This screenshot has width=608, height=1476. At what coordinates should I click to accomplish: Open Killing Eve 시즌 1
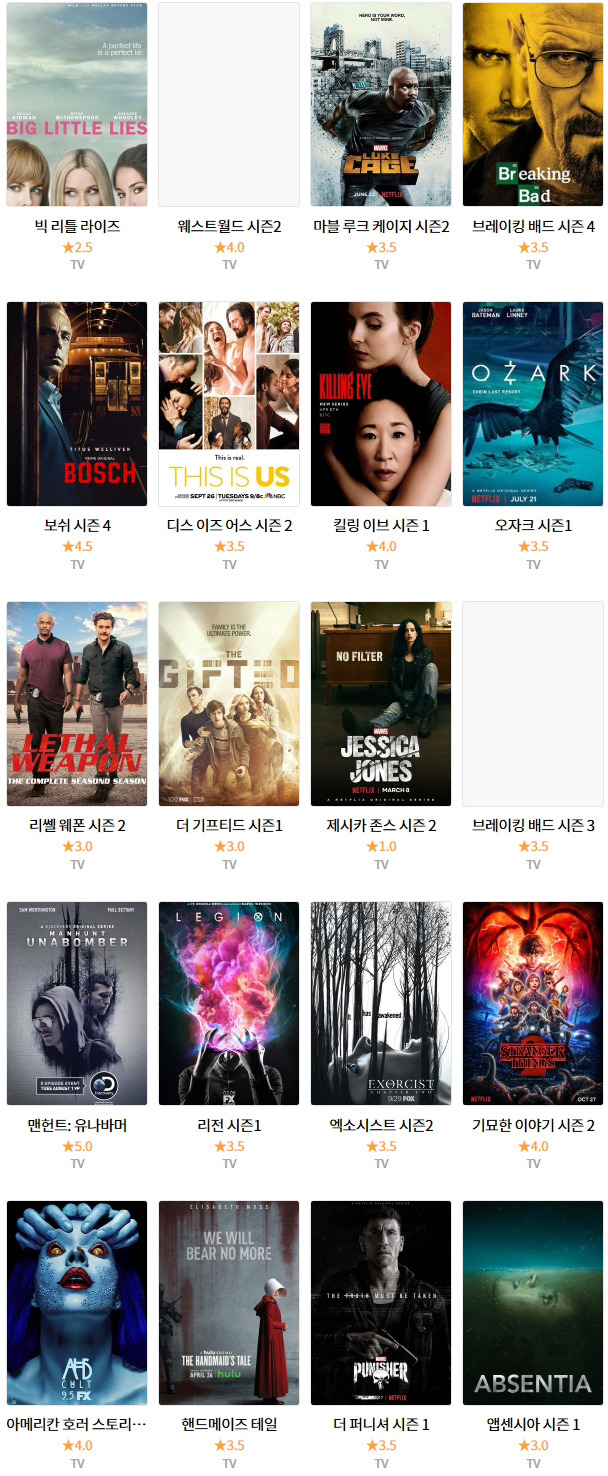381,404
